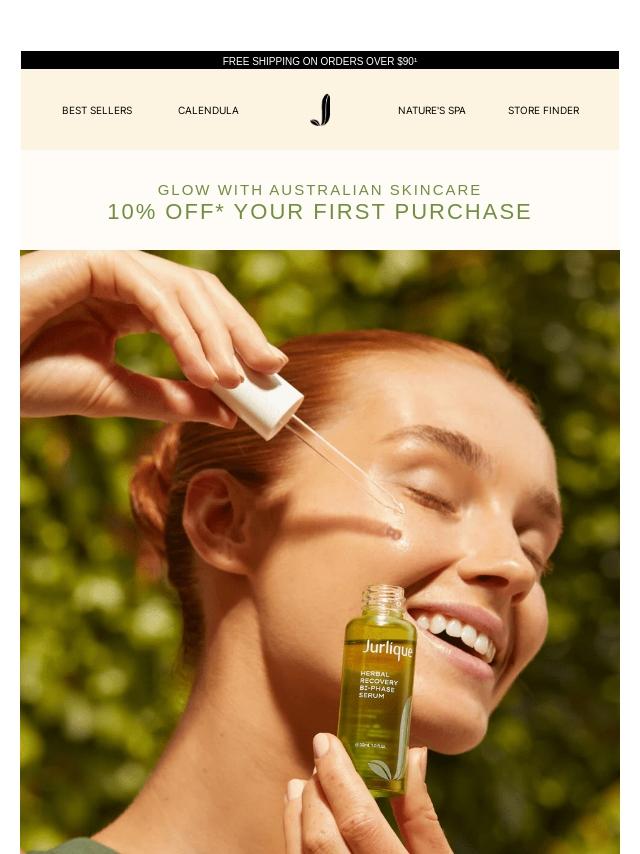Go to the Calendula section
Viewport: 640px width, 854px height.
click(208, 111)
